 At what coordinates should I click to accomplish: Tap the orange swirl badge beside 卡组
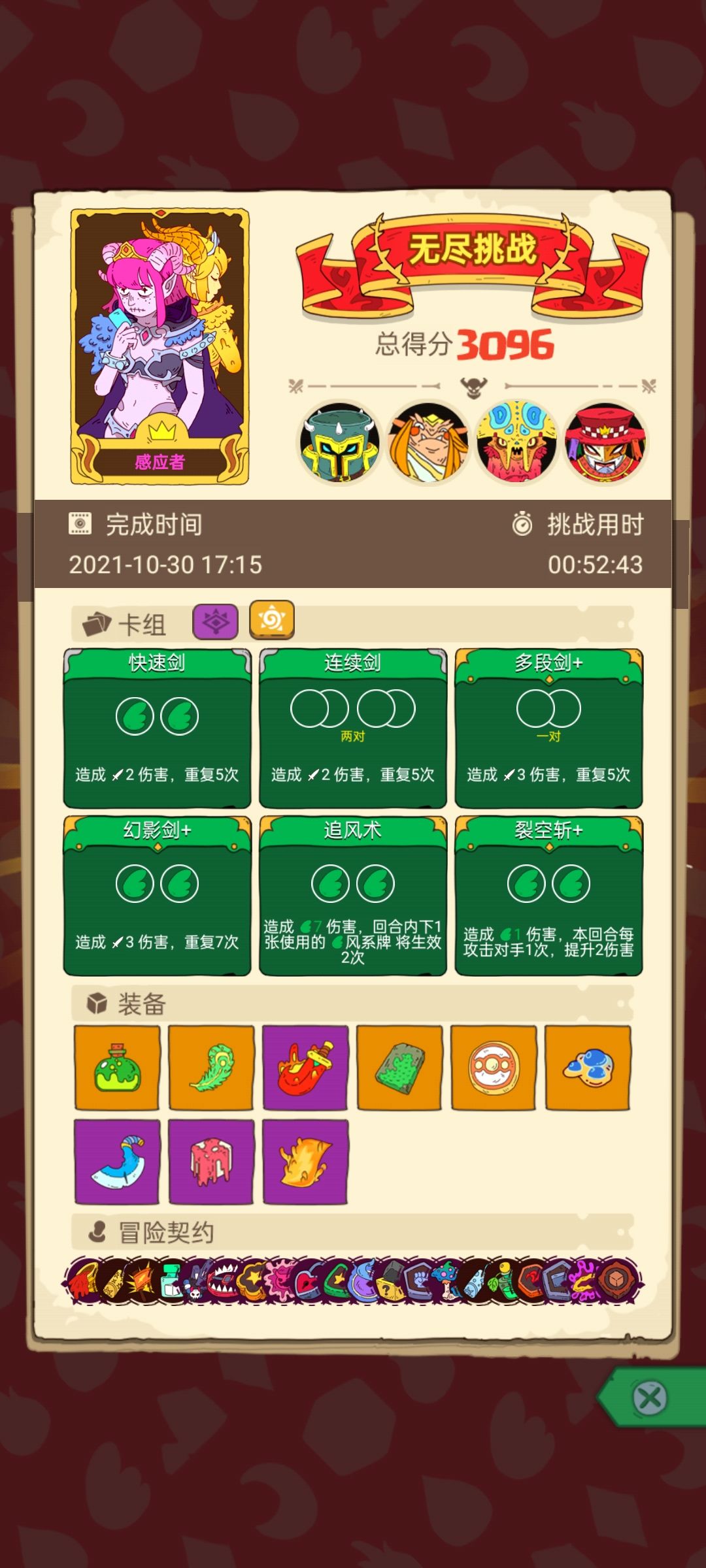[272, 620]
